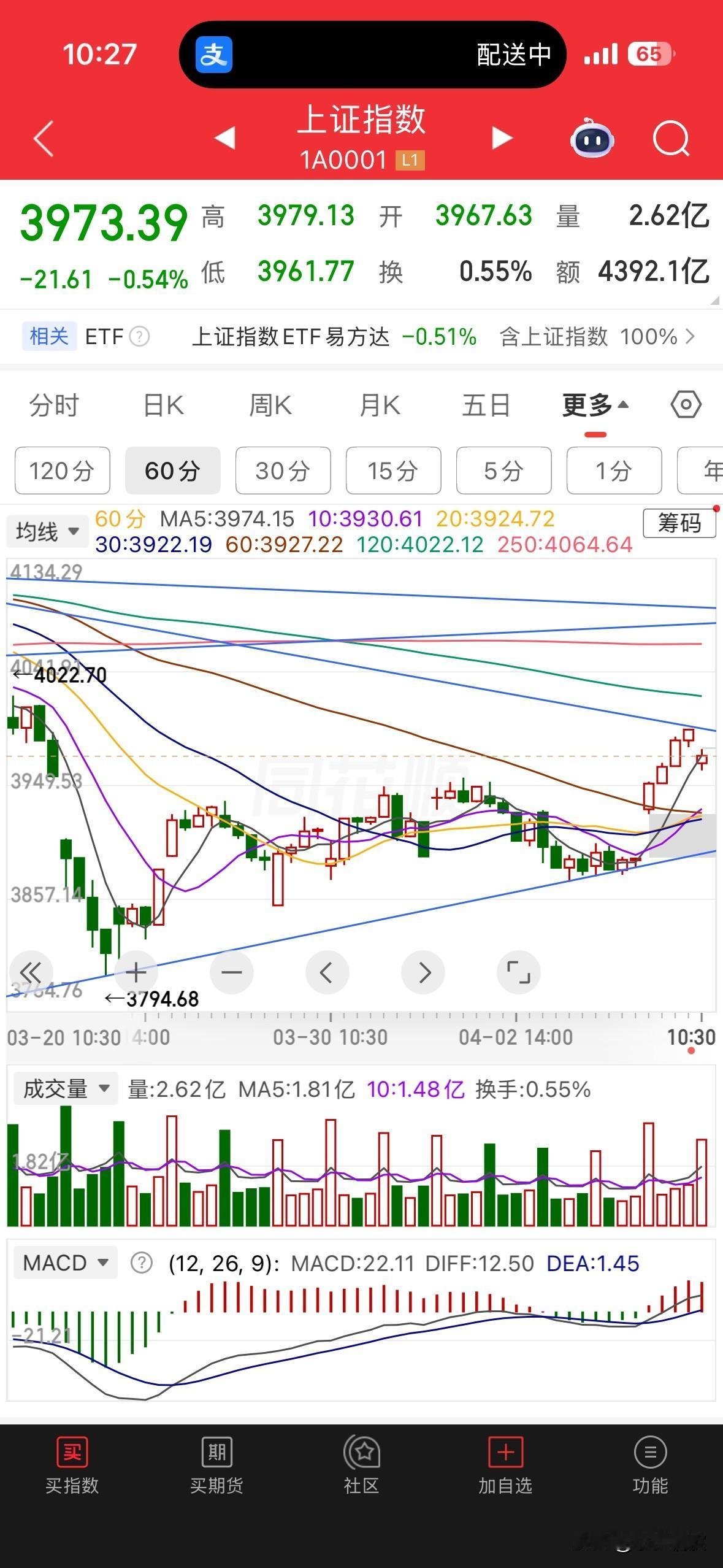Tap the 筹码 button on the chart
The height and width of the screenshot is (1568, 723).
(x=679, y=523)
